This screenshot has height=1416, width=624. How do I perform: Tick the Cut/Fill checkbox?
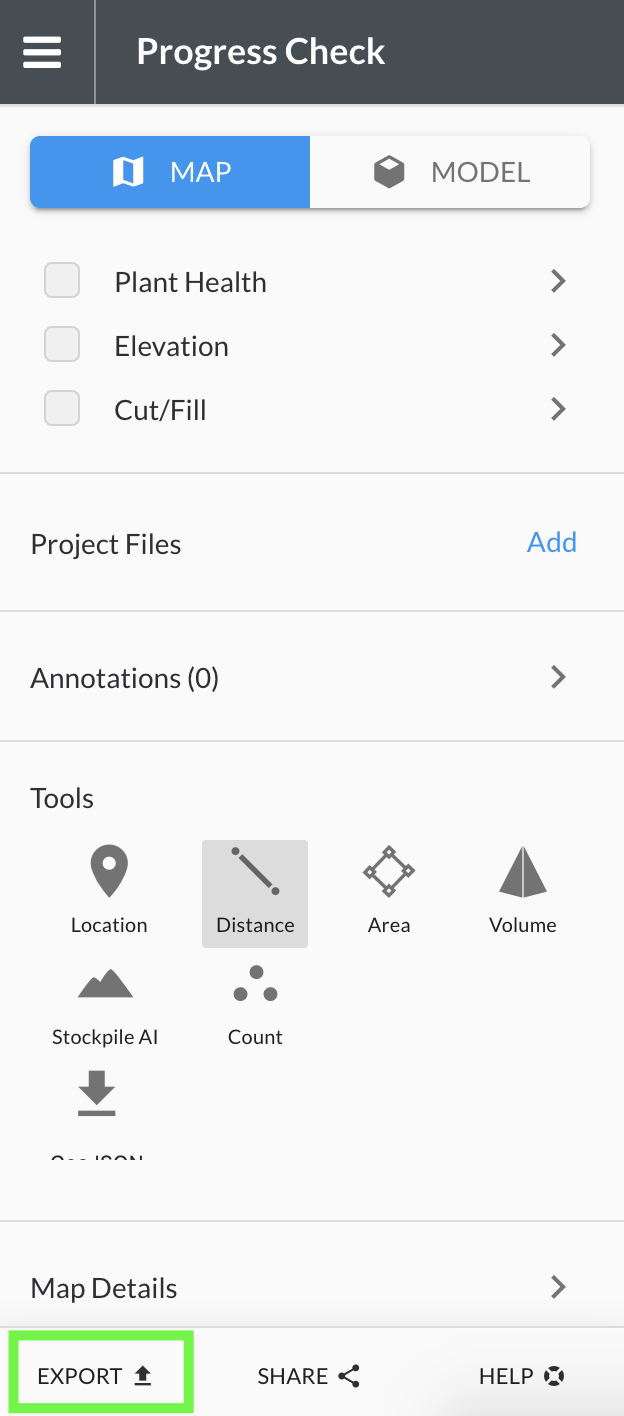[62, 409]
